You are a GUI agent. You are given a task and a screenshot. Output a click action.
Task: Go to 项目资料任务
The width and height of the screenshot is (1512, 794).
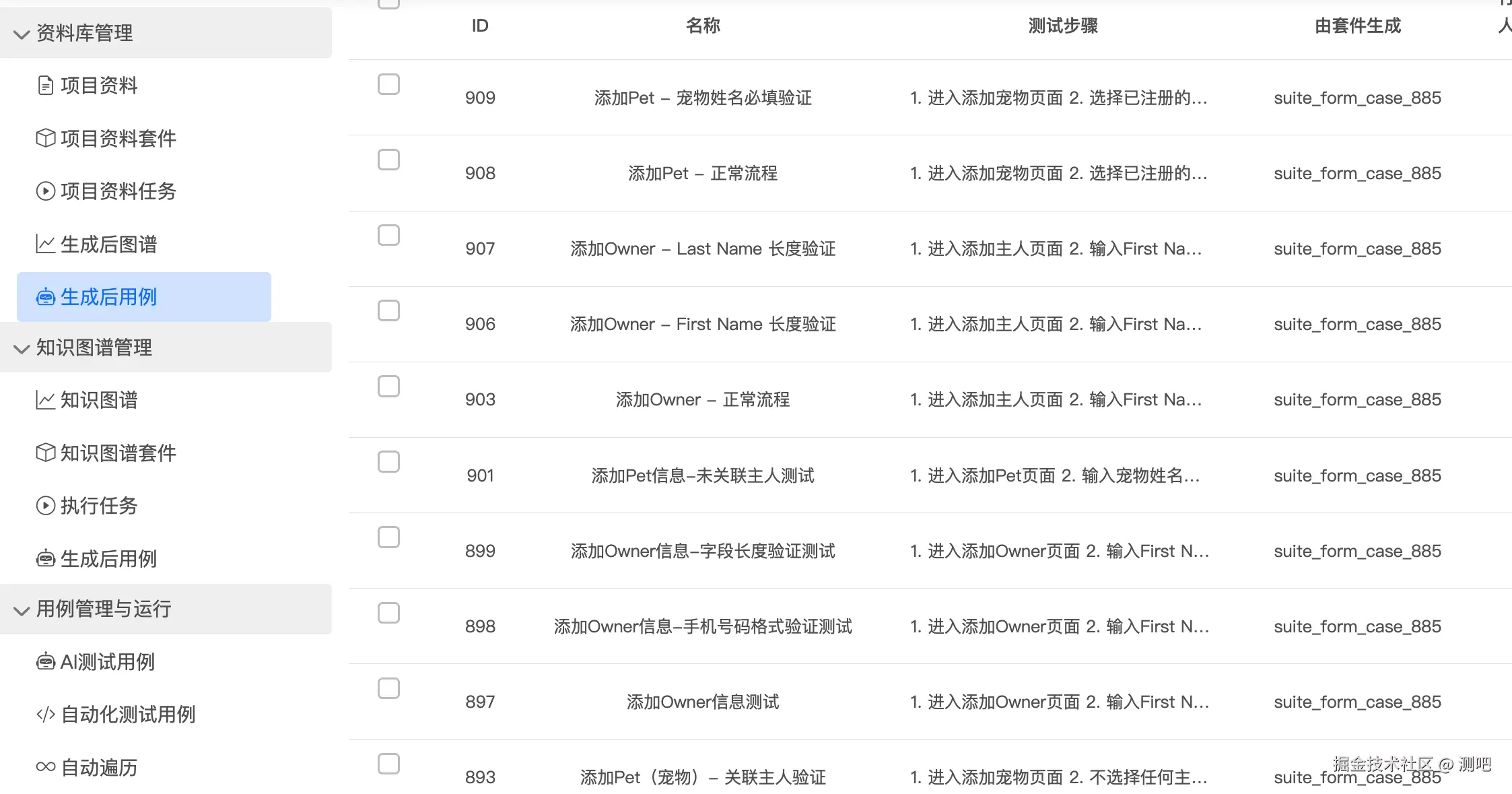click(118, 191)
